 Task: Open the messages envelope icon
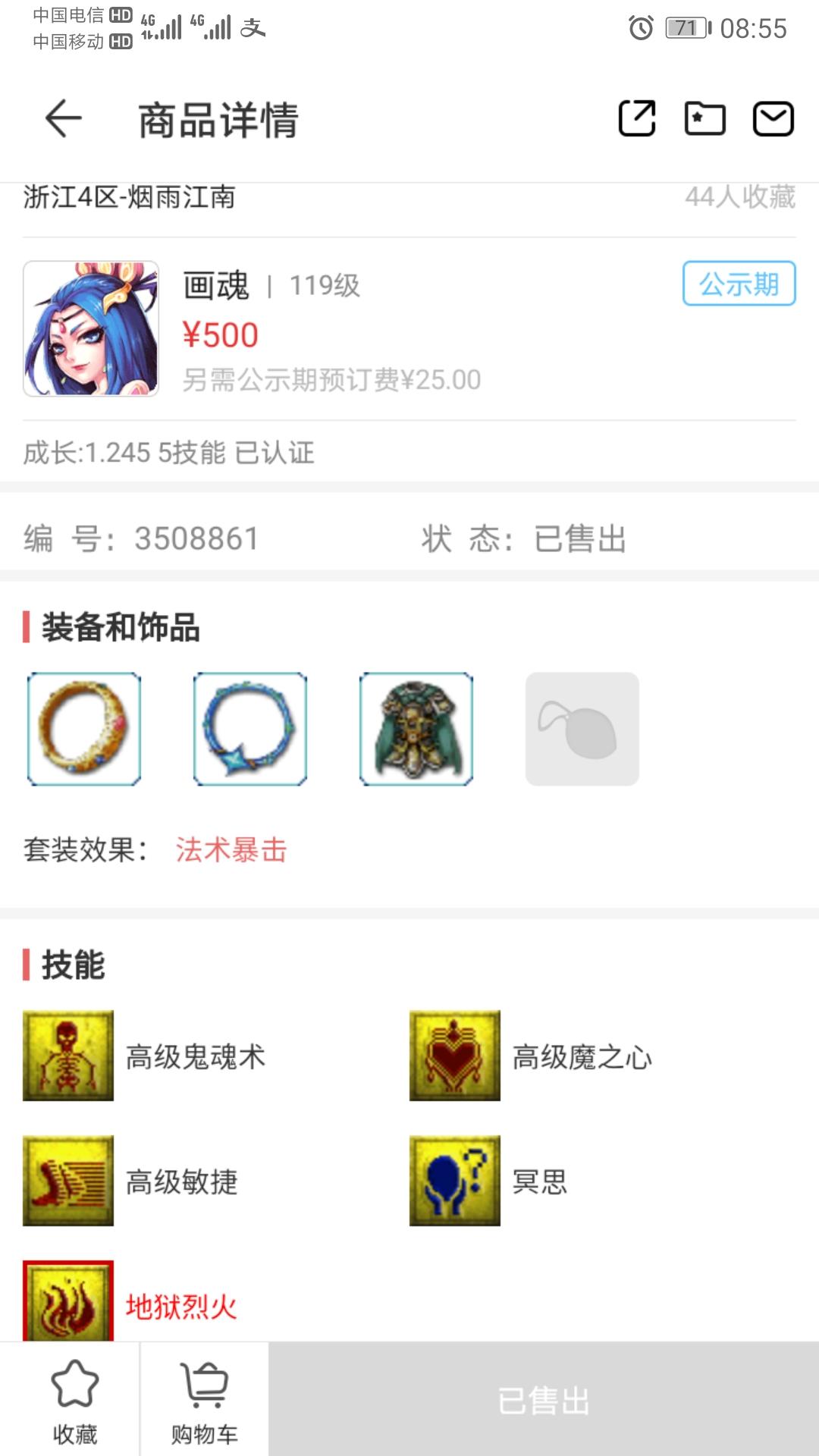pos(773,119)
